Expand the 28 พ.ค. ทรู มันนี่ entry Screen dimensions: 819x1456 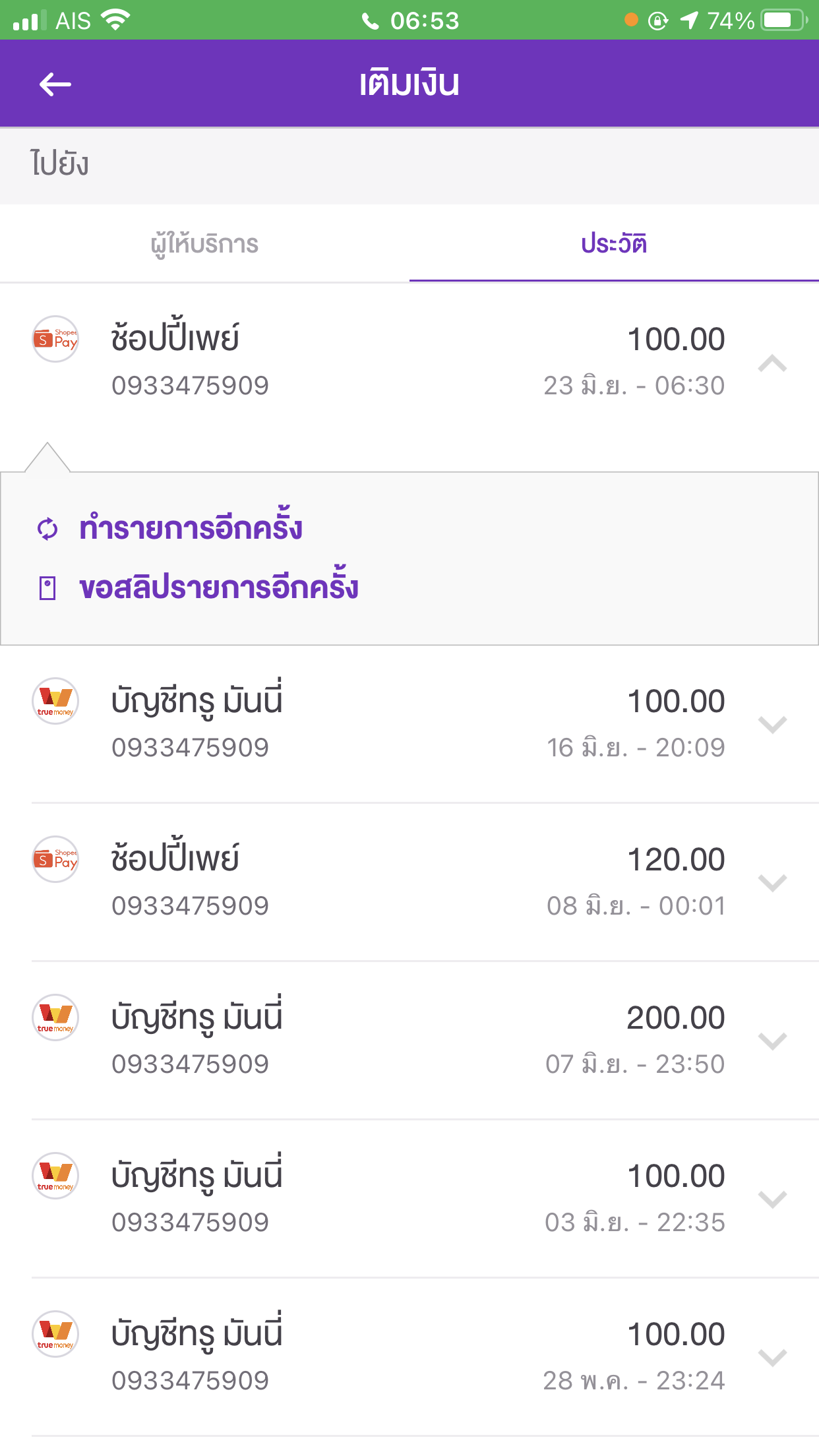click(772, 1357)
